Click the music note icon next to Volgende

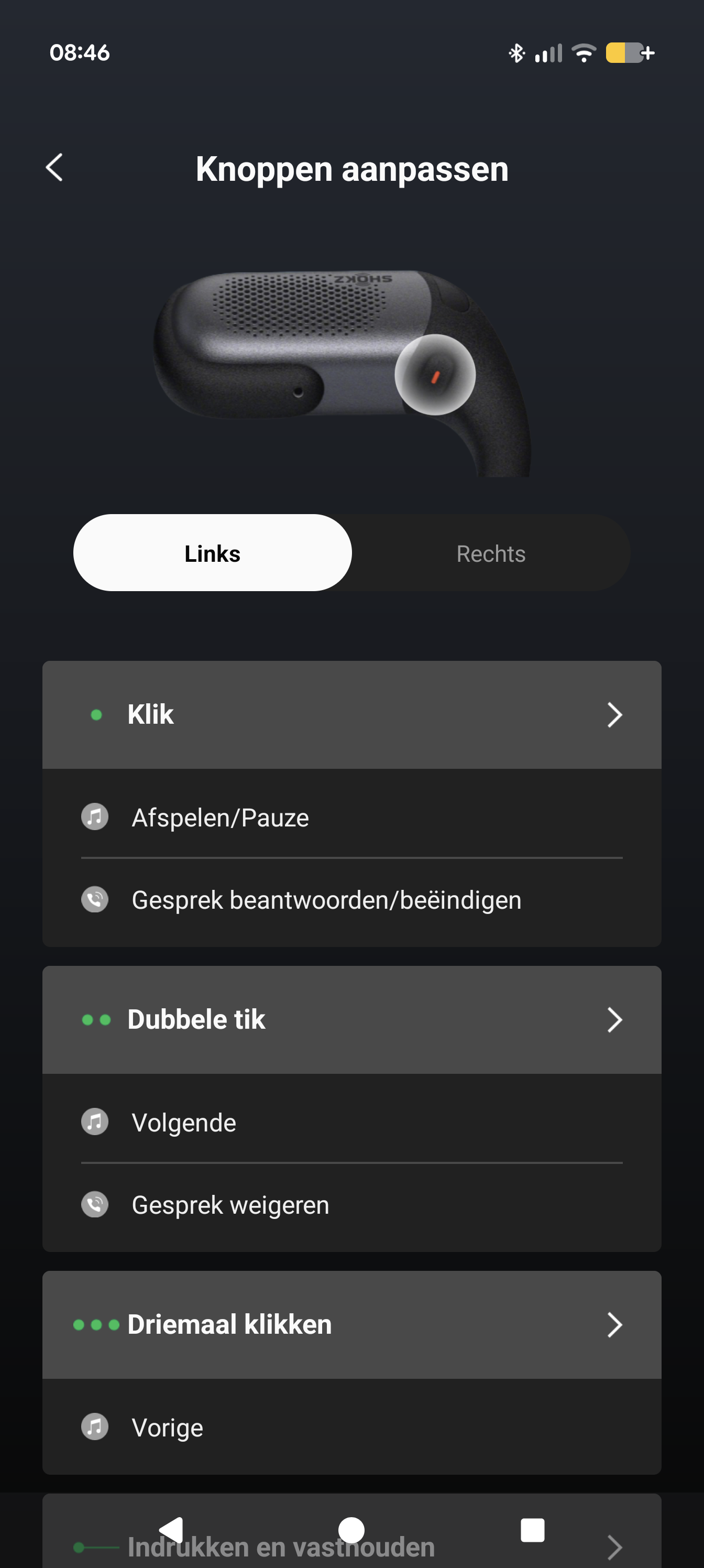tap(94, 1122)
